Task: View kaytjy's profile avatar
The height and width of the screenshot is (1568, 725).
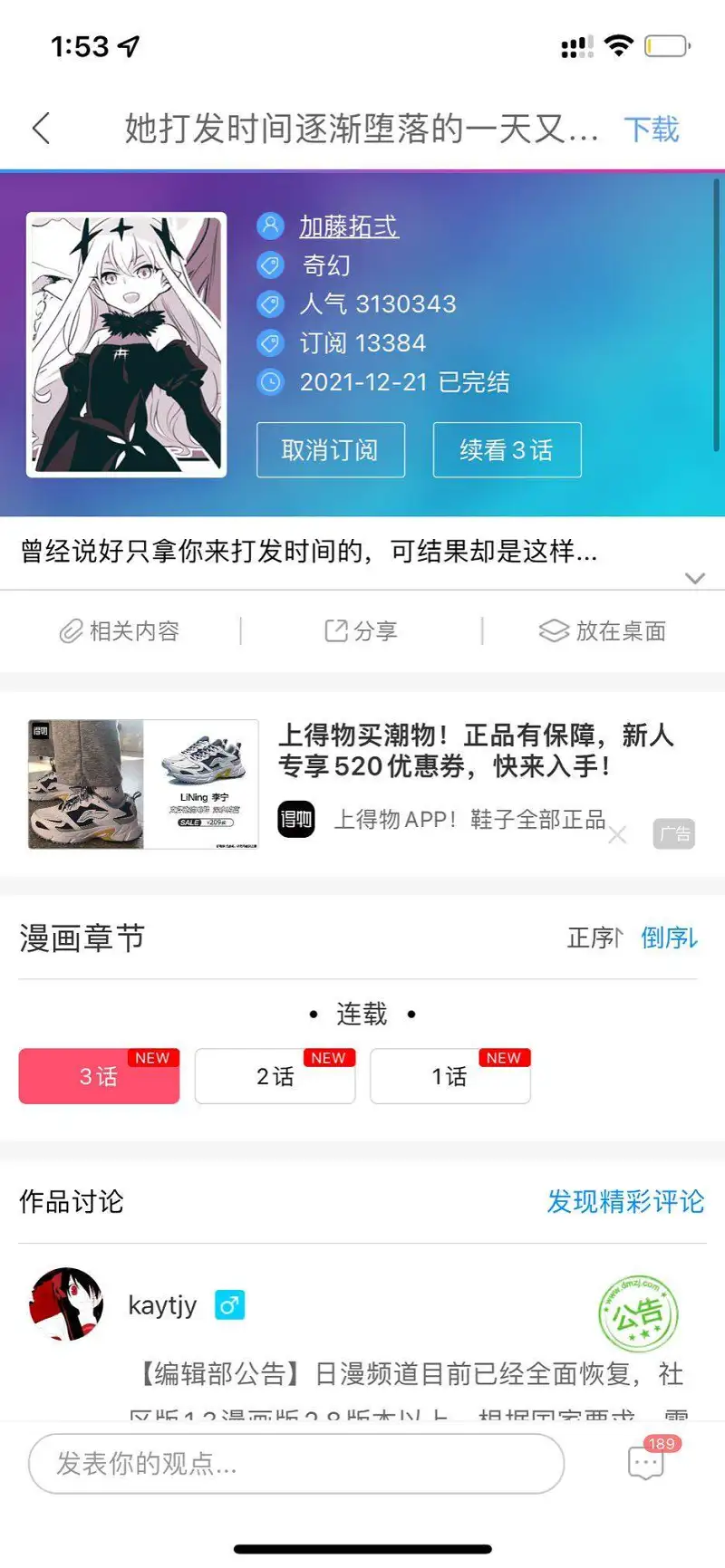Action: point(66,1304)
